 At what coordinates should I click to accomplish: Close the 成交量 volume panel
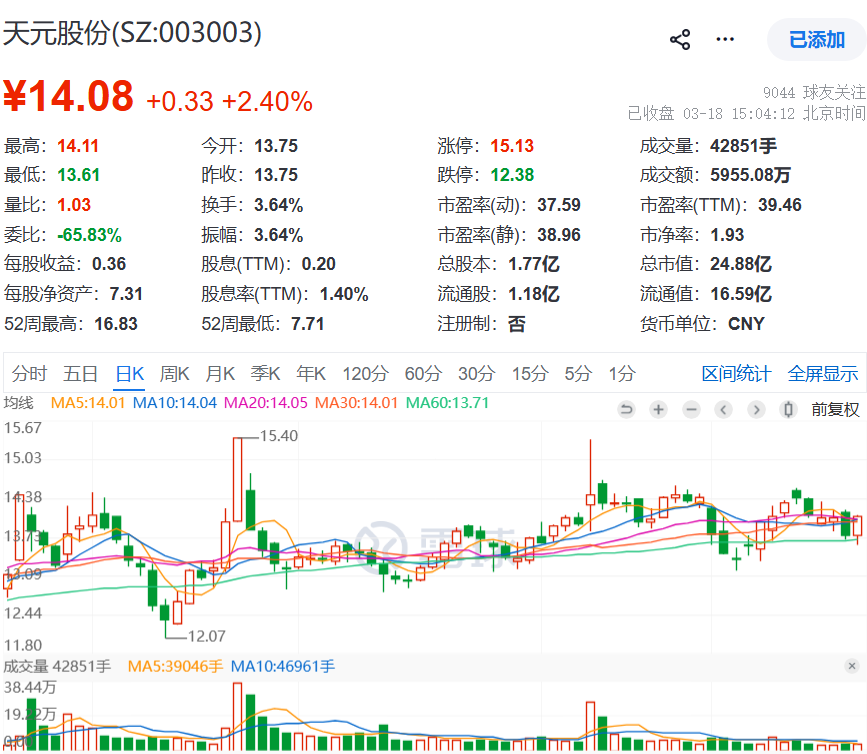(852, 666)
